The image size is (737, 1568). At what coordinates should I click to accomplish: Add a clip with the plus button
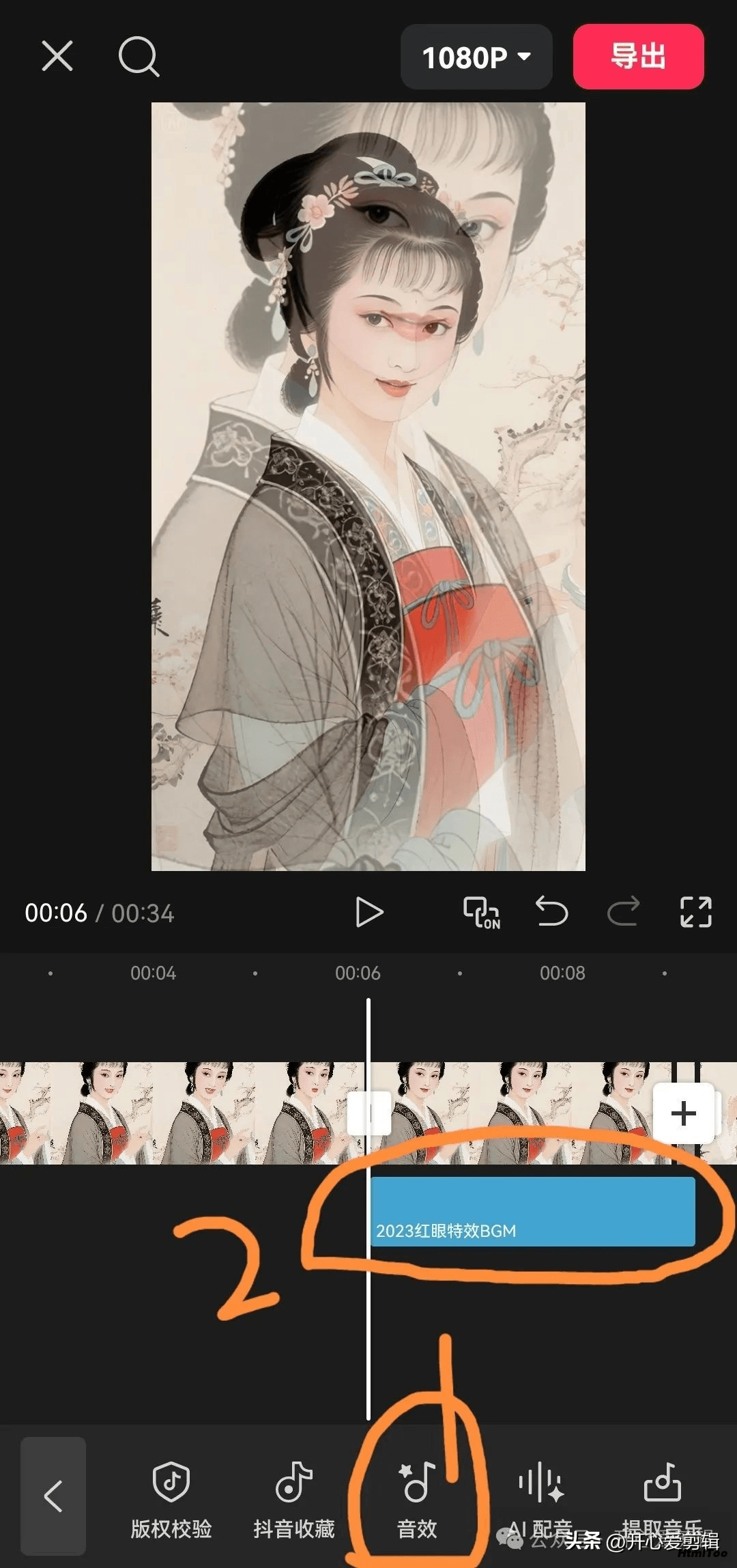[x=684, y=1113]
